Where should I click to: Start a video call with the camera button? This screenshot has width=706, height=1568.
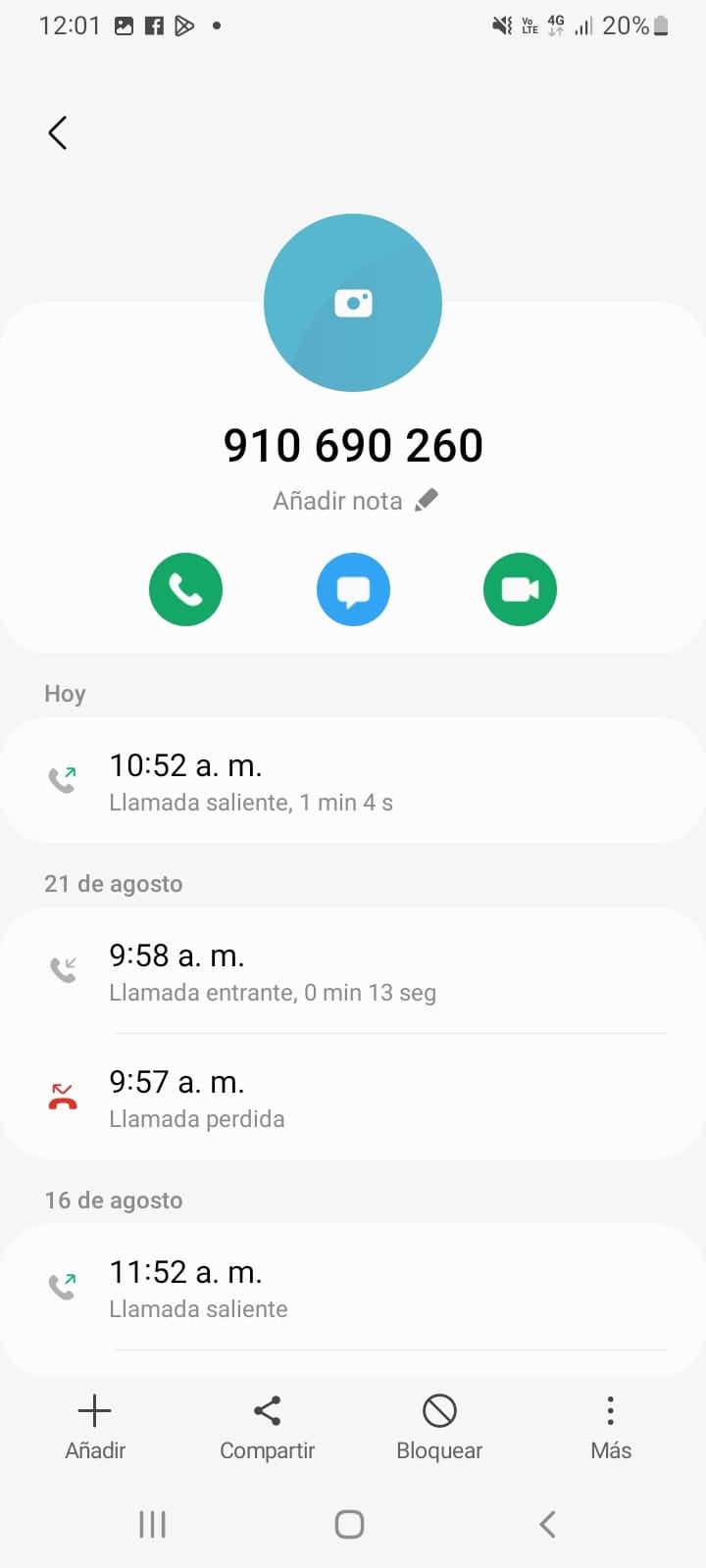click(520, 589)
